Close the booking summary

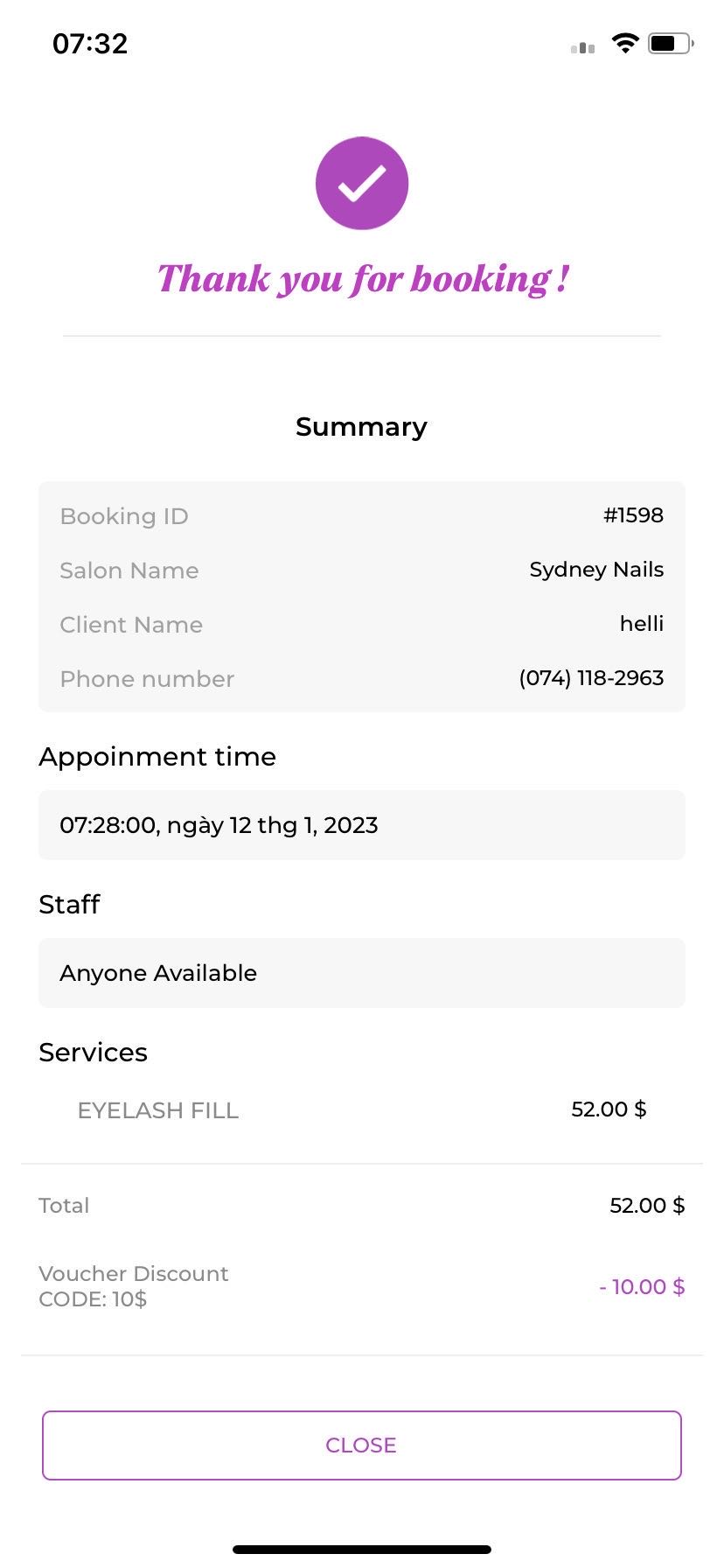(x=361, y=1445)
